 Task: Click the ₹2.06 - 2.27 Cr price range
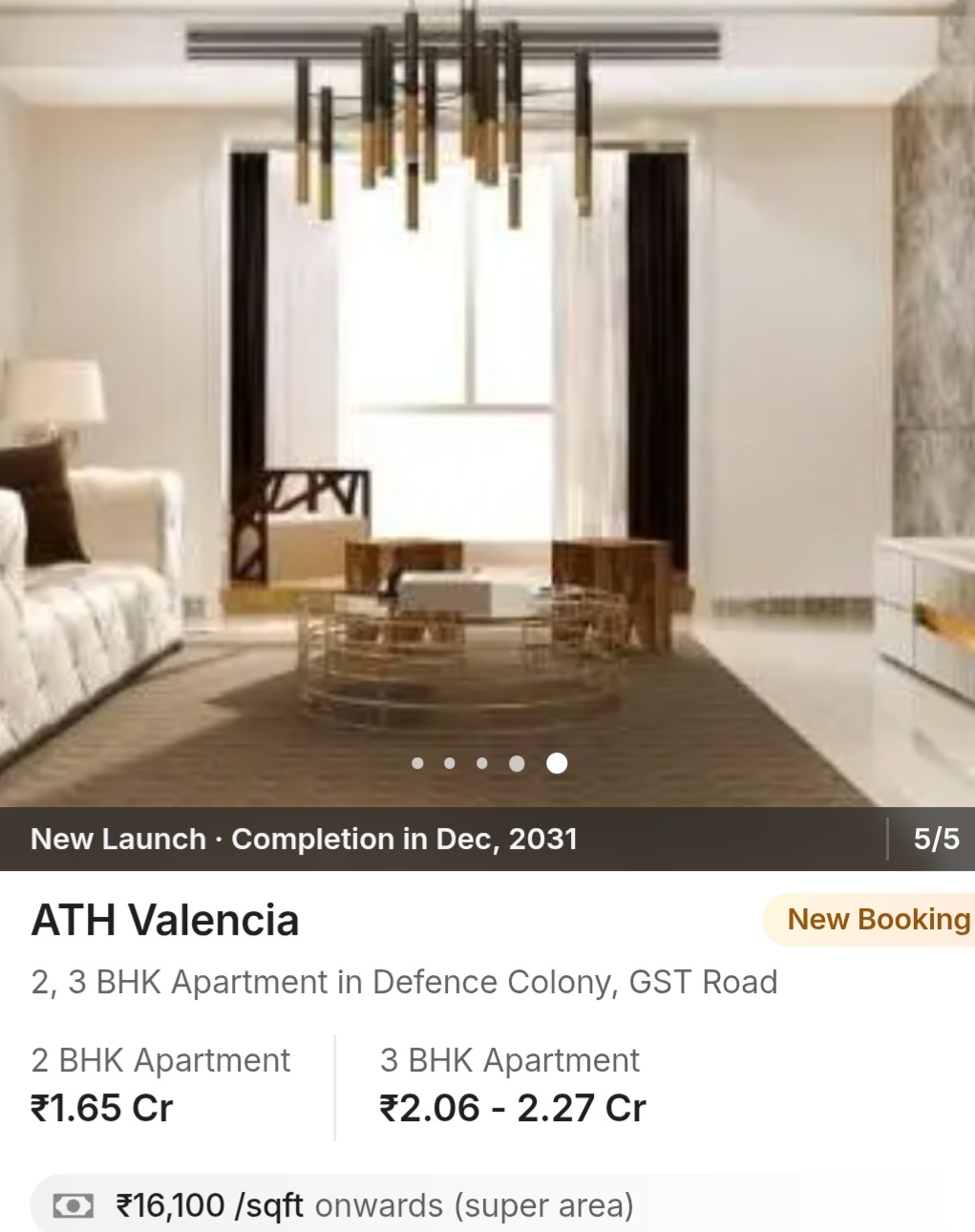[512, 1107]
